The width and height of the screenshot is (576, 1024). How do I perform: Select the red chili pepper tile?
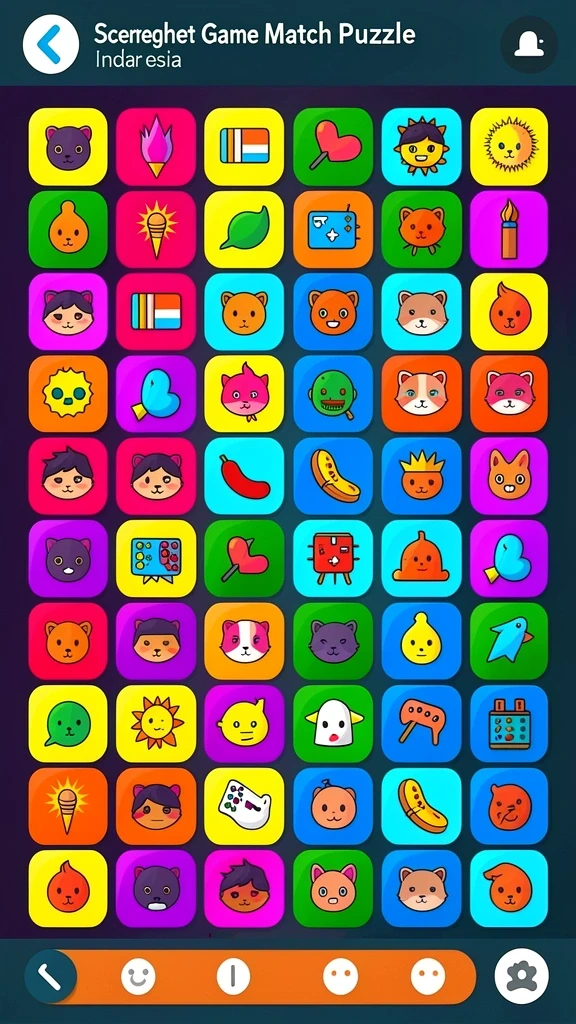tap(244, 475)
